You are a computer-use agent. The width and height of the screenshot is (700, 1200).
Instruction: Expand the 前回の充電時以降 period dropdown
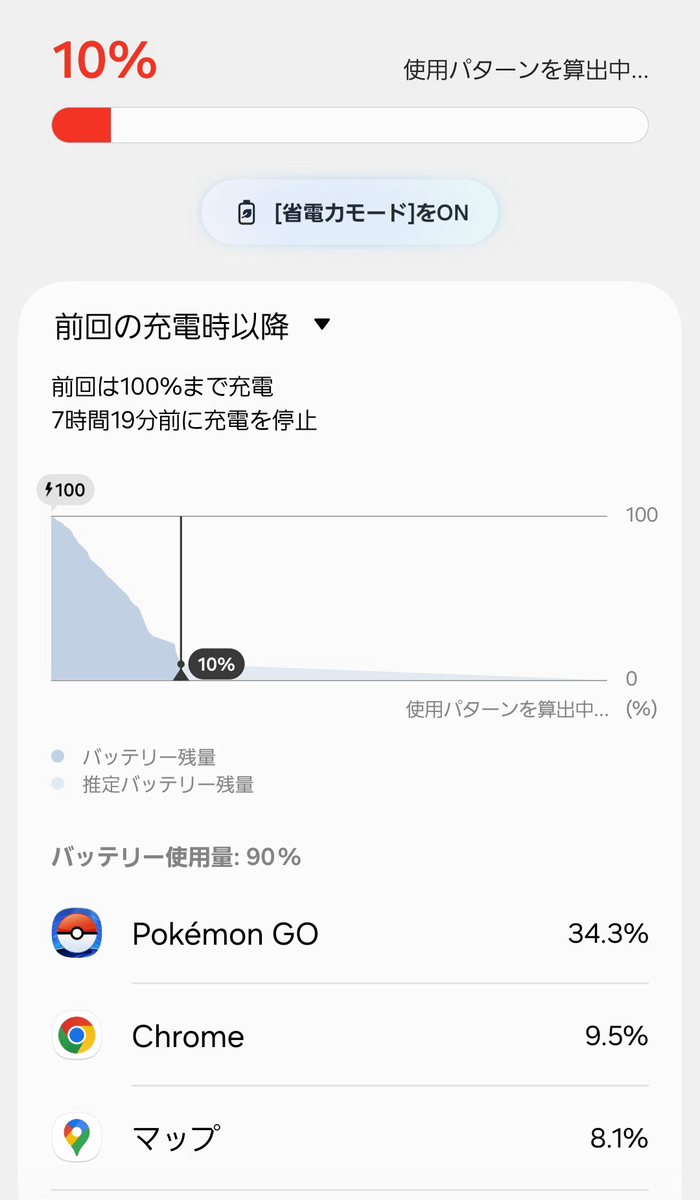point(192,326)
